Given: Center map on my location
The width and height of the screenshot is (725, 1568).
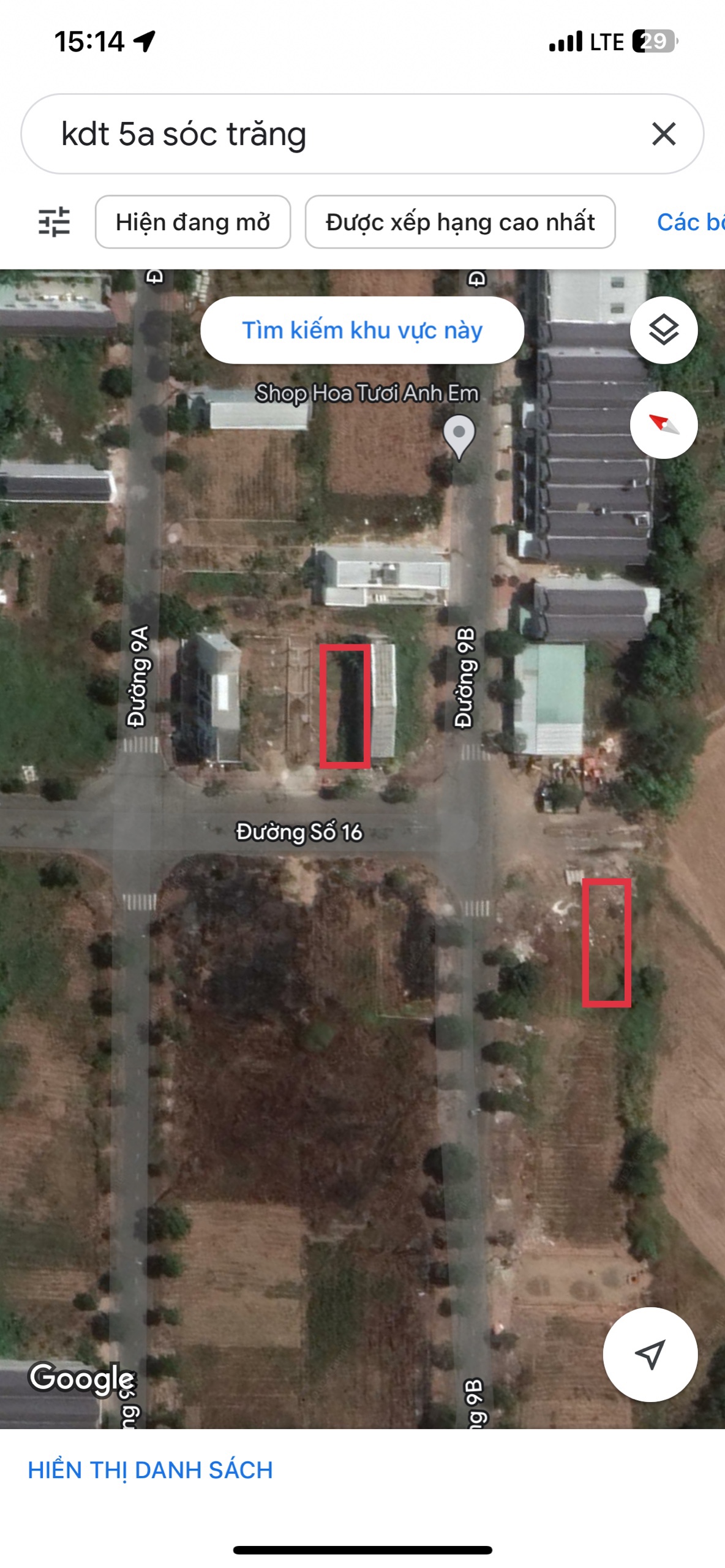Looking at the screenshot, I should (x=650, y=1354).
